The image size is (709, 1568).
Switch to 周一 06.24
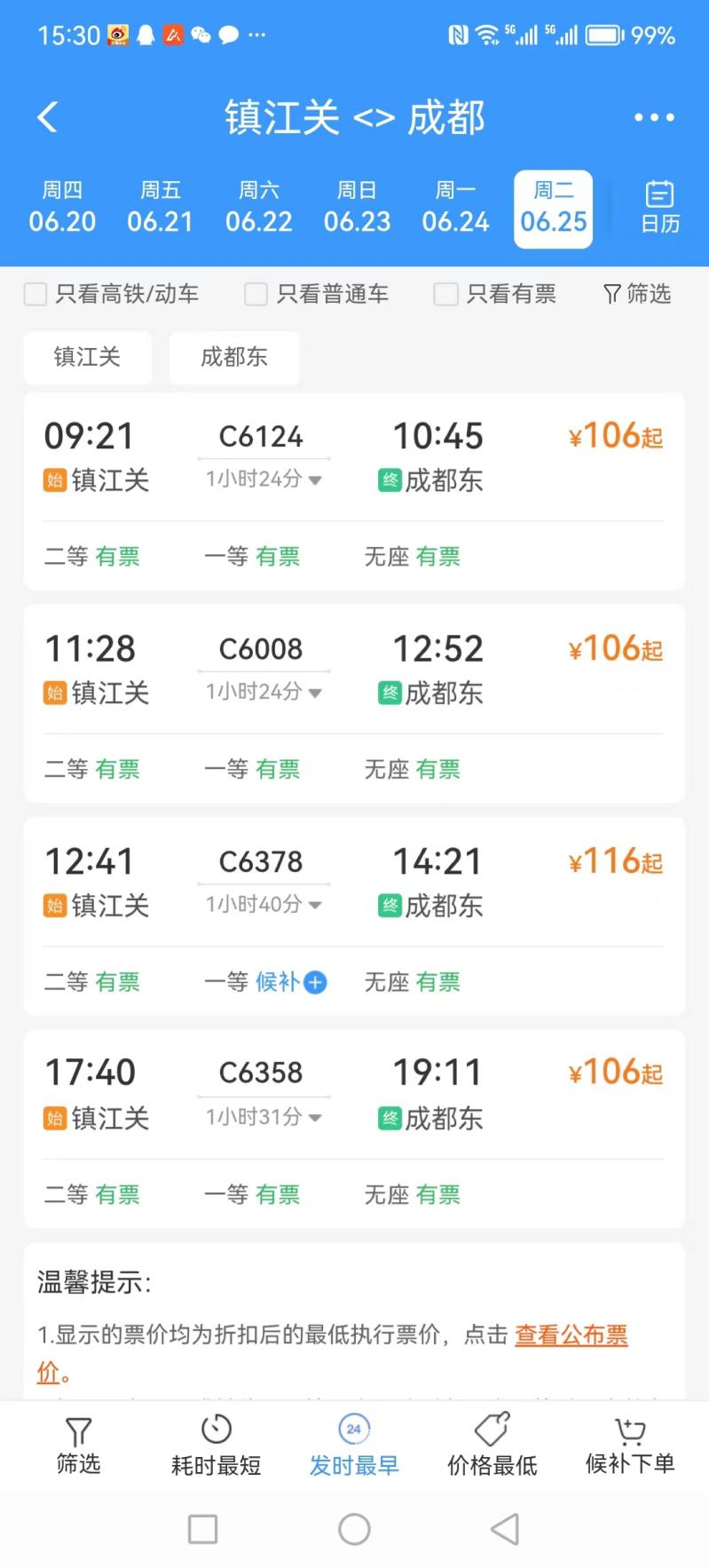455,208
